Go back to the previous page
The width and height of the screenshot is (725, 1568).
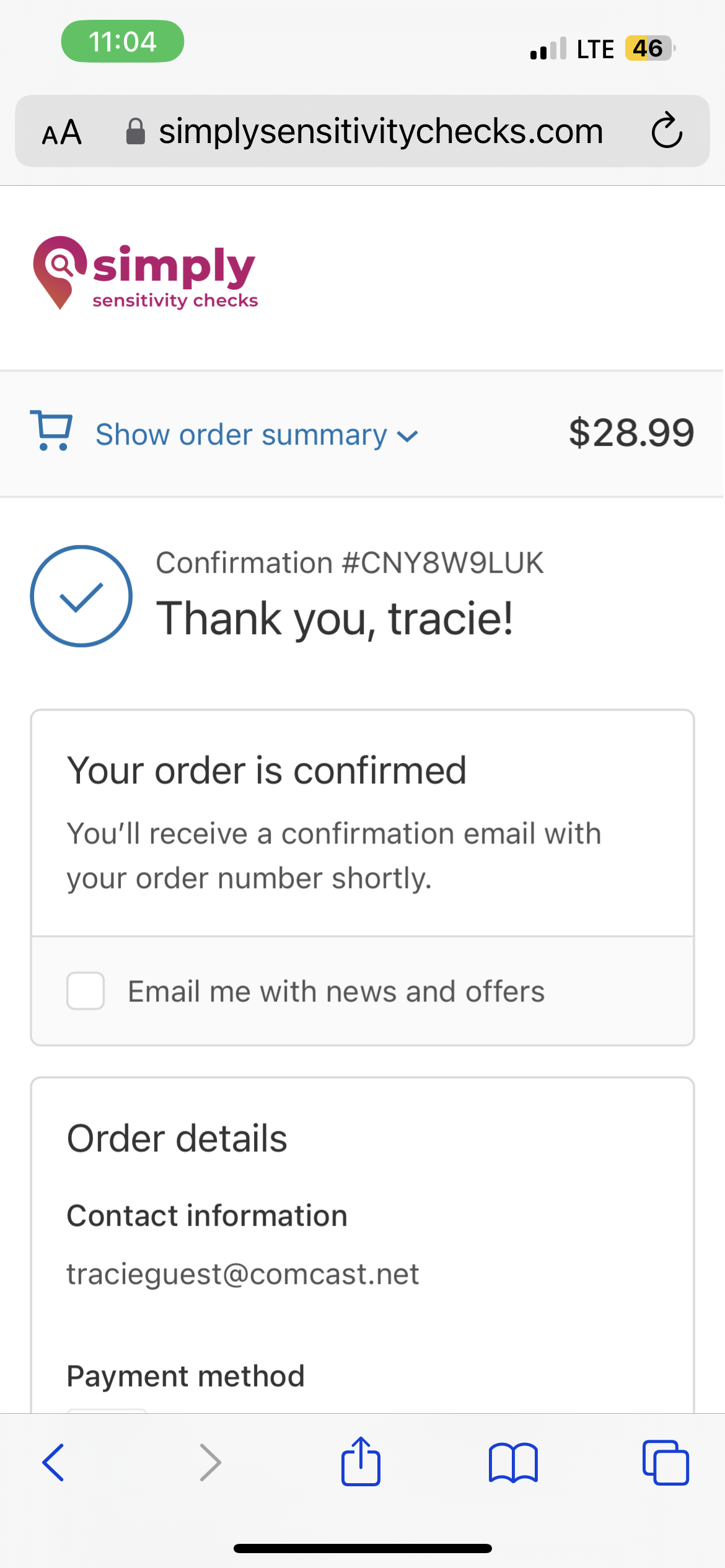click(x=53, y=1463)
